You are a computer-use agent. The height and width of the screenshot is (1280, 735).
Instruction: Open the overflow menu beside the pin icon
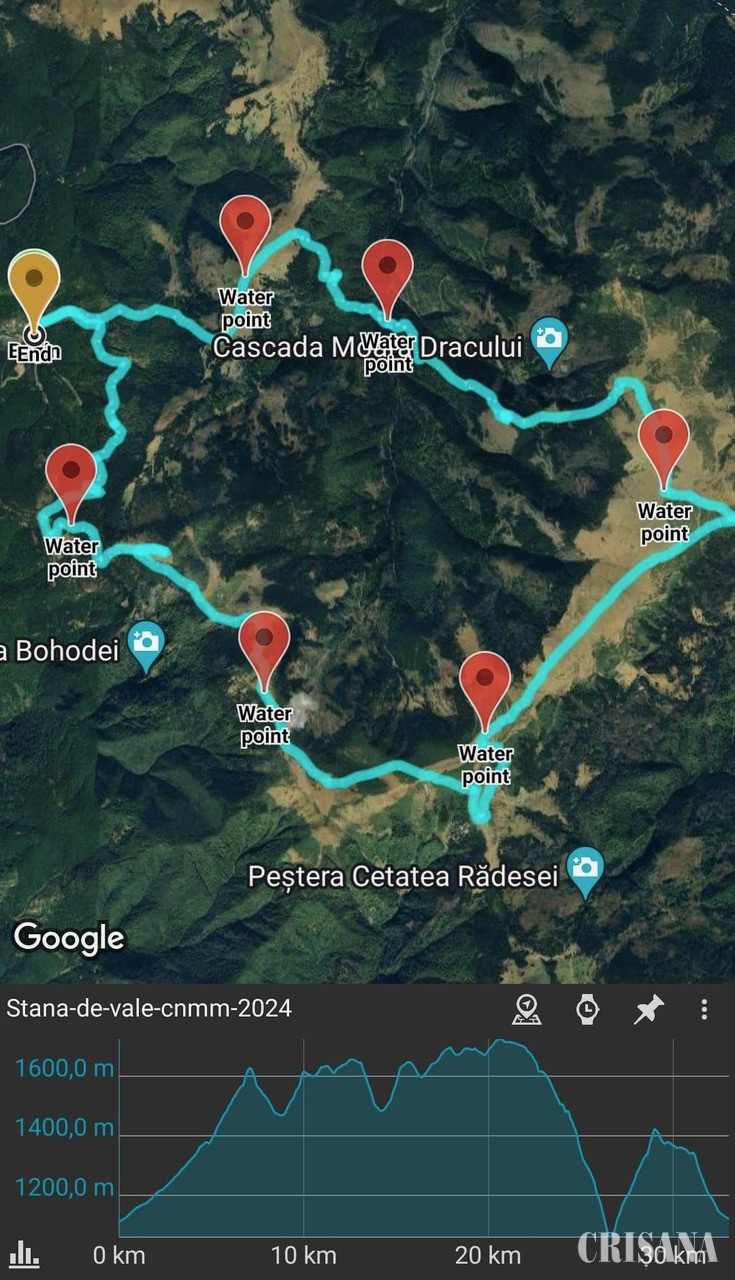coord(704,1009)
